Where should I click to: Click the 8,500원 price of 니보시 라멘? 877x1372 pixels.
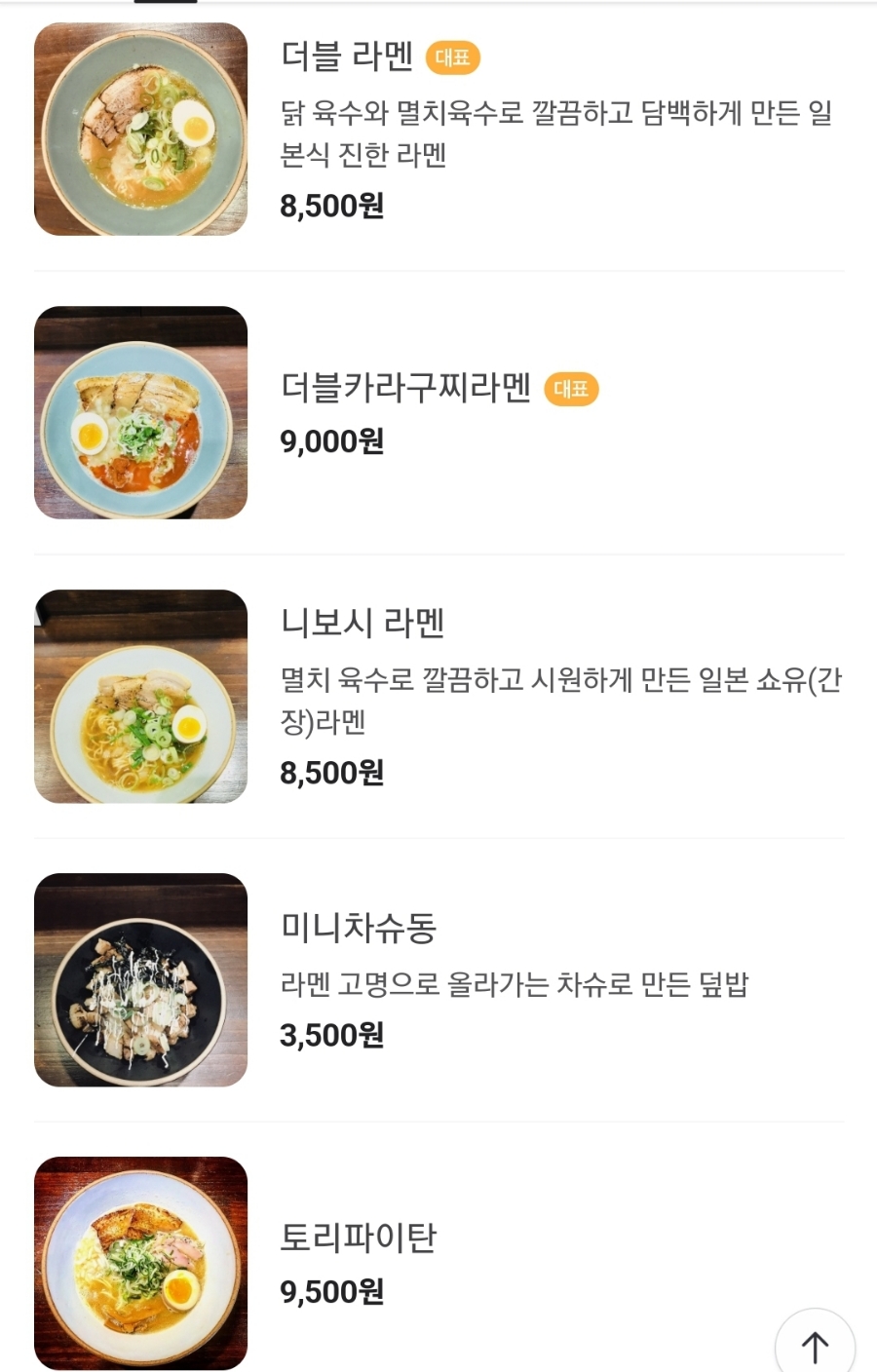(331, 773)
